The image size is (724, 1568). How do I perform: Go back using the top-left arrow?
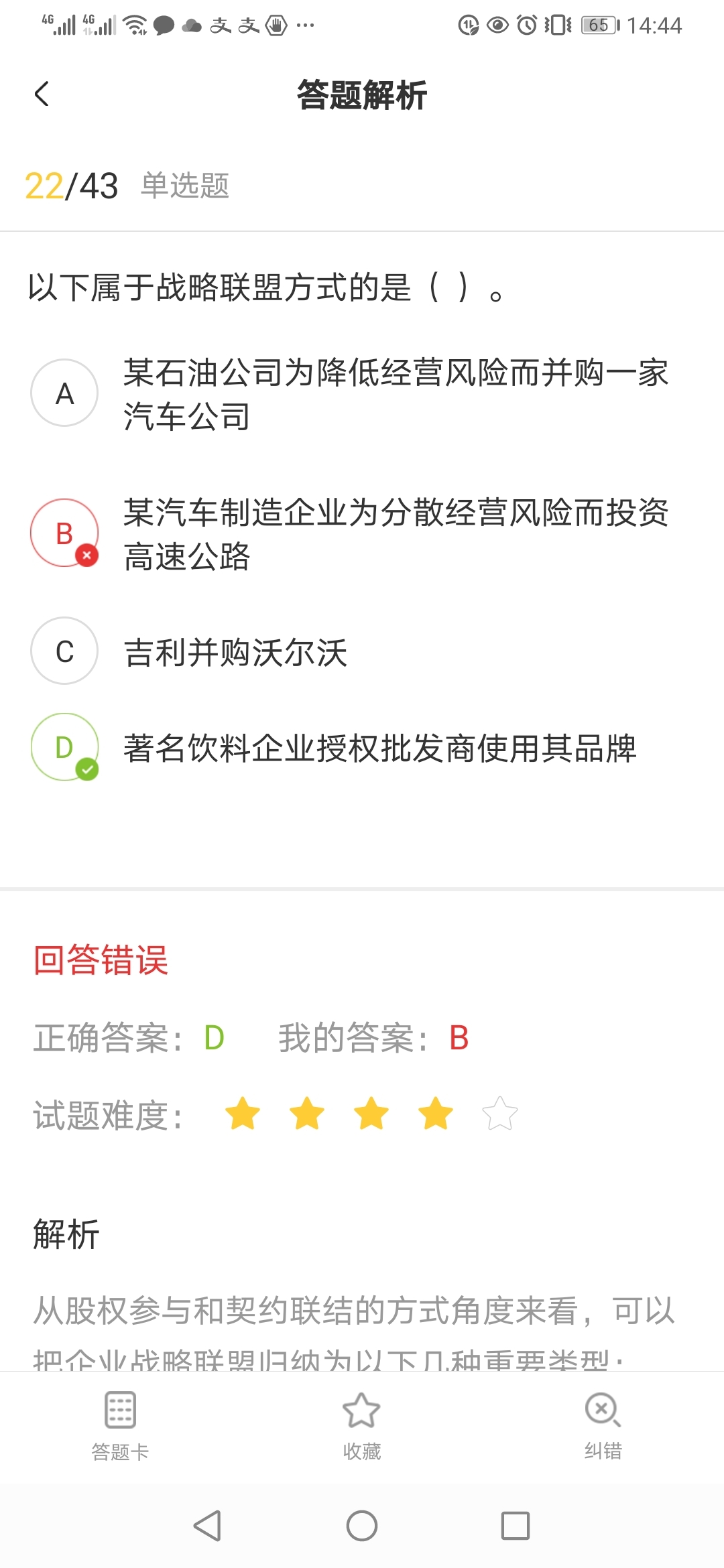(42, 94)
